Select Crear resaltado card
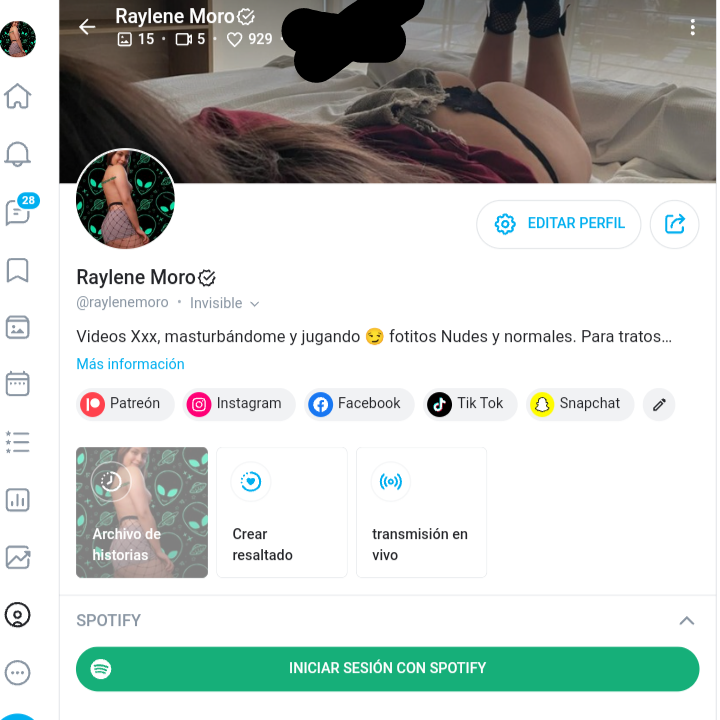Image resolution: width=720 pixels, height=720 pixels. click(282, 512)
